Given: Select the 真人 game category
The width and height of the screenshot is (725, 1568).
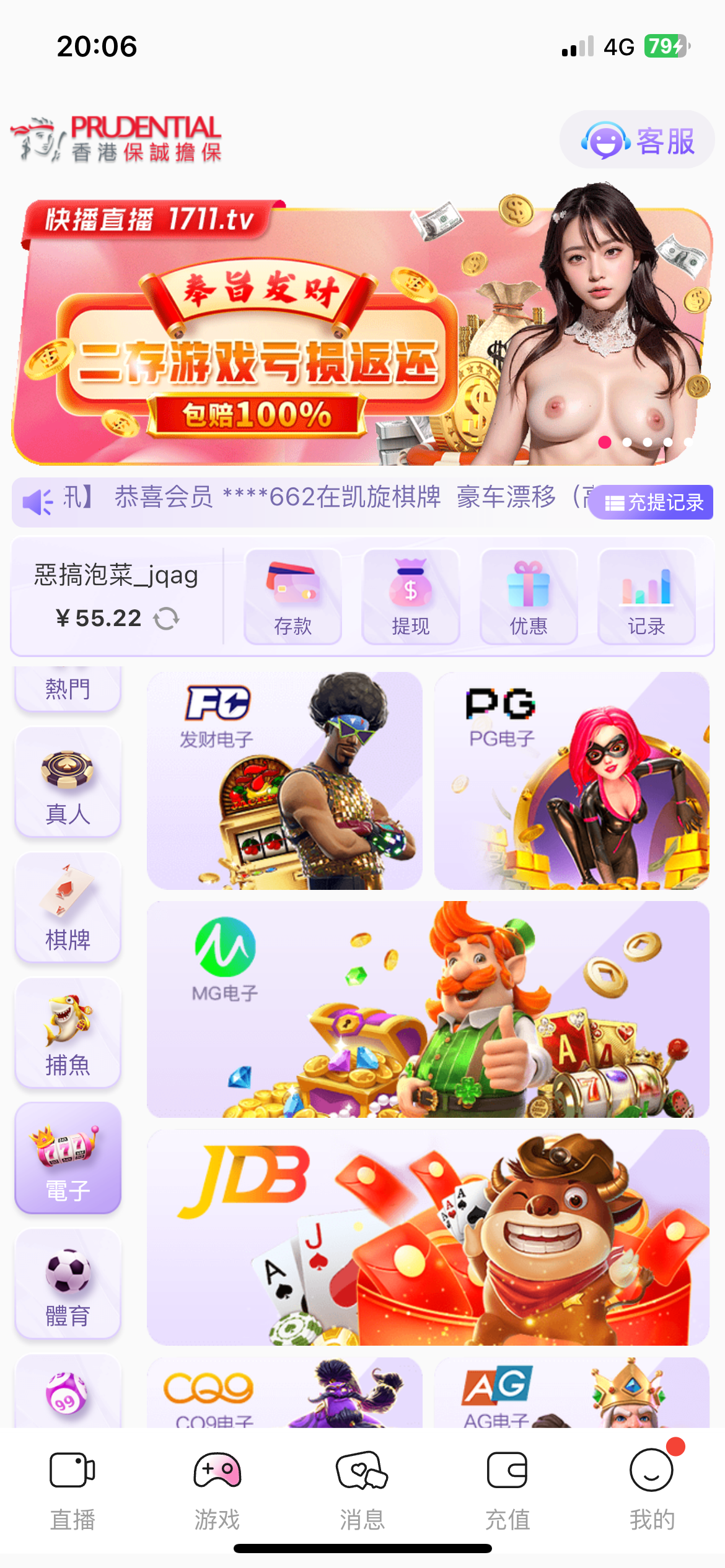Looking at the screenshot, I should (x=68, y=782).
